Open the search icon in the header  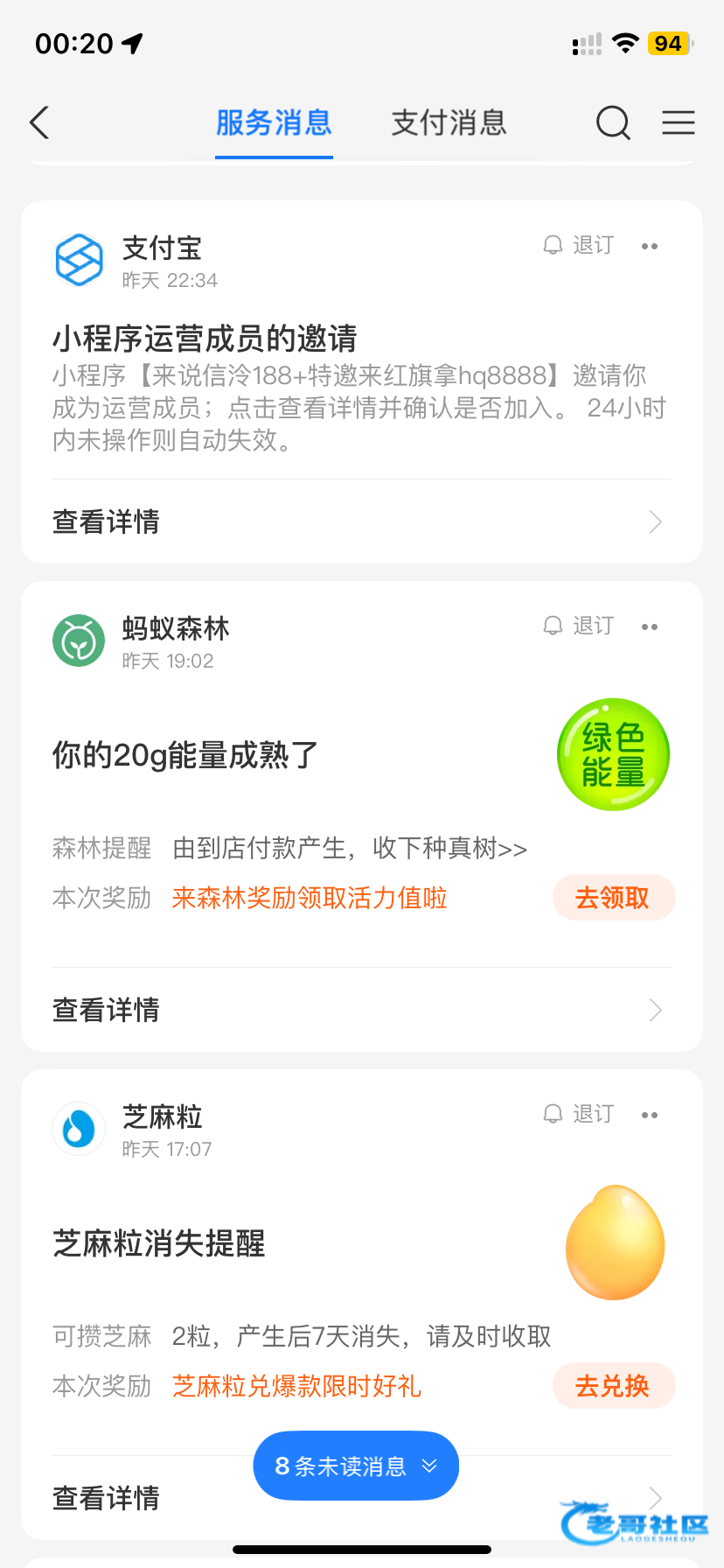click(613, 123)
